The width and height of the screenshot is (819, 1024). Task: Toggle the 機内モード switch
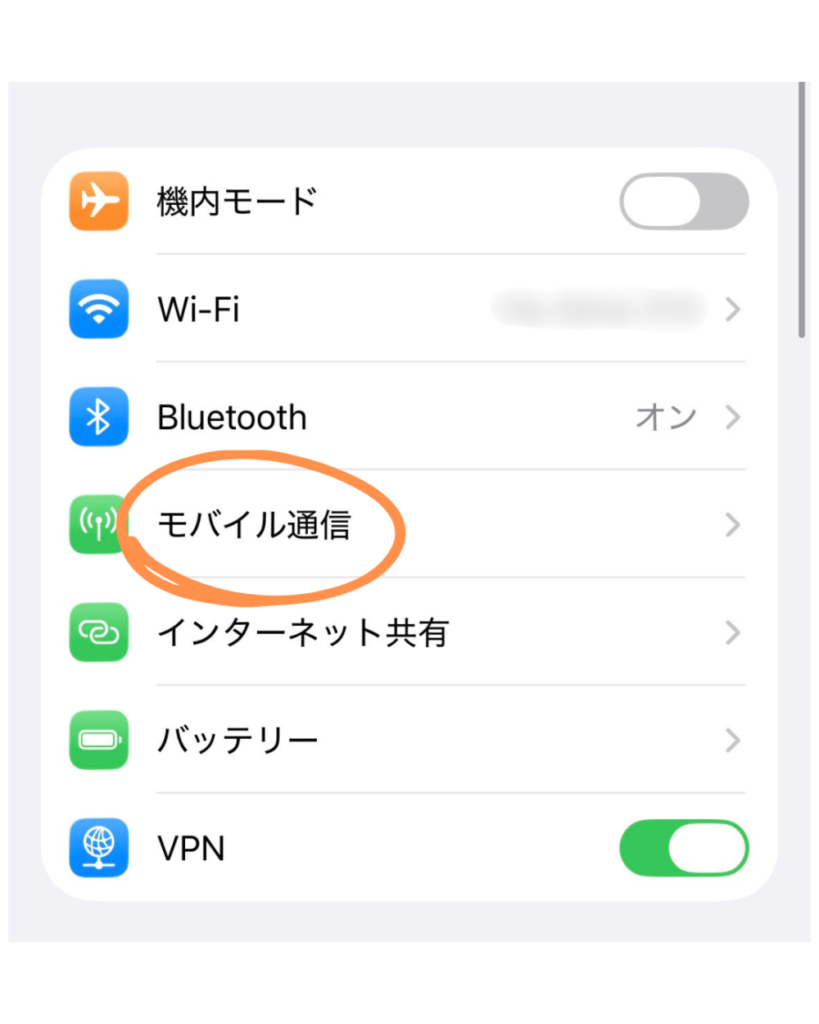684,202
